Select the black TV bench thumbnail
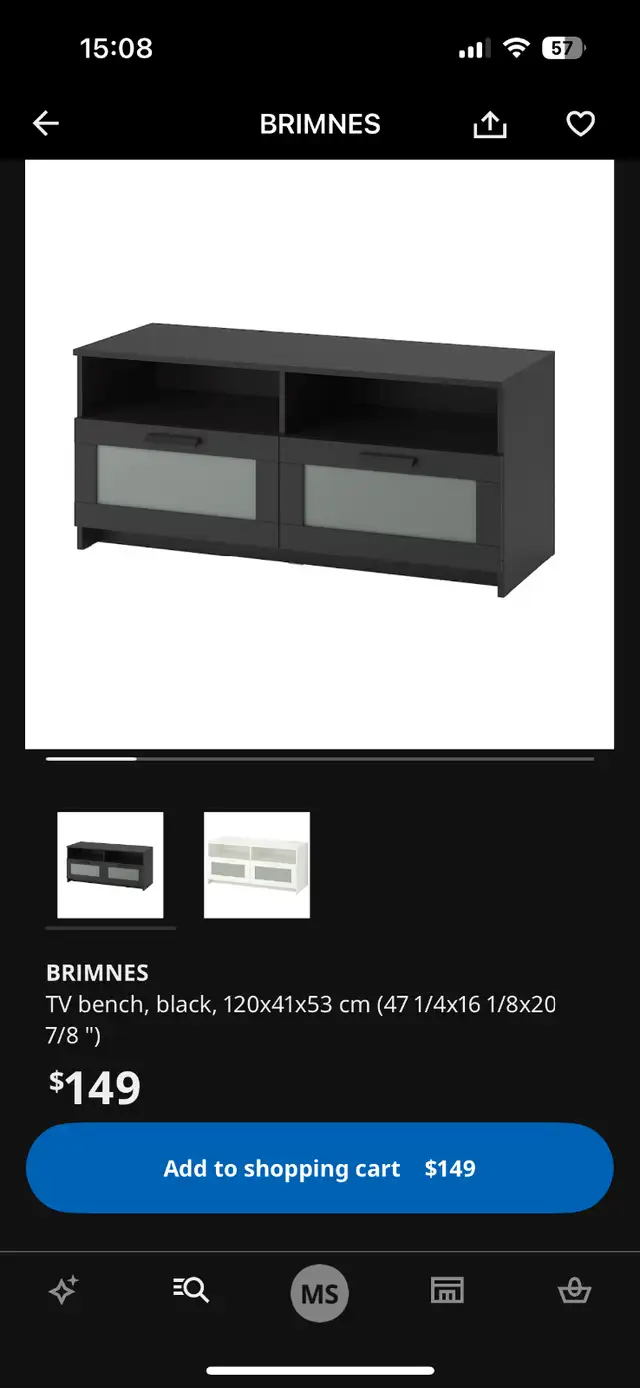 [110, 865]
